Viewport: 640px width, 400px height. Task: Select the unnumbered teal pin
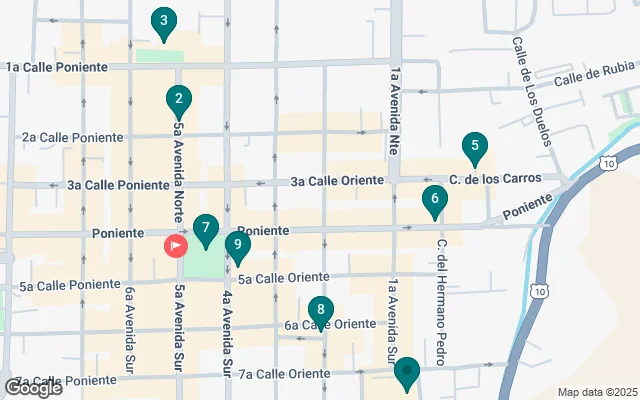406,373
